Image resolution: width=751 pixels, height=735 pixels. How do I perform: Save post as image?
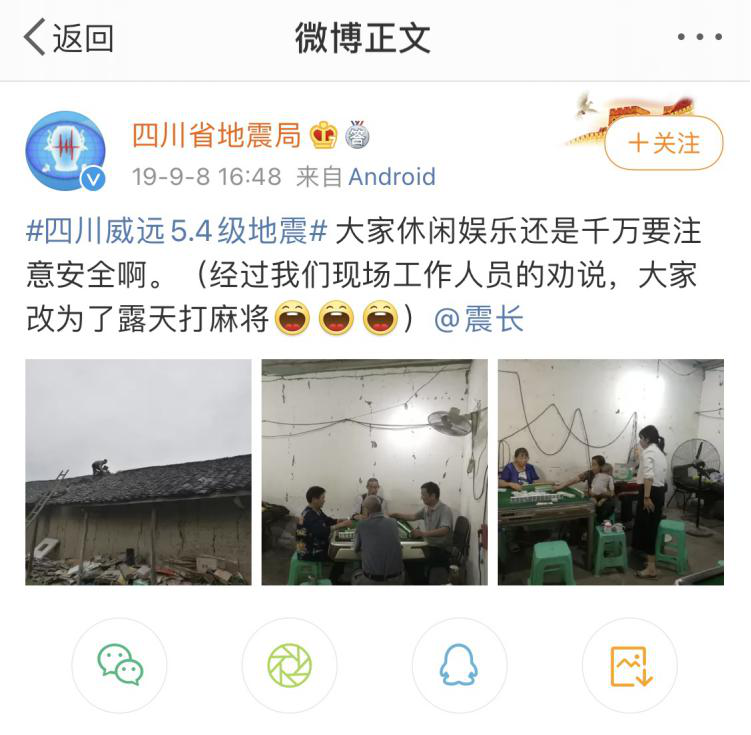(x=630, y=665)
